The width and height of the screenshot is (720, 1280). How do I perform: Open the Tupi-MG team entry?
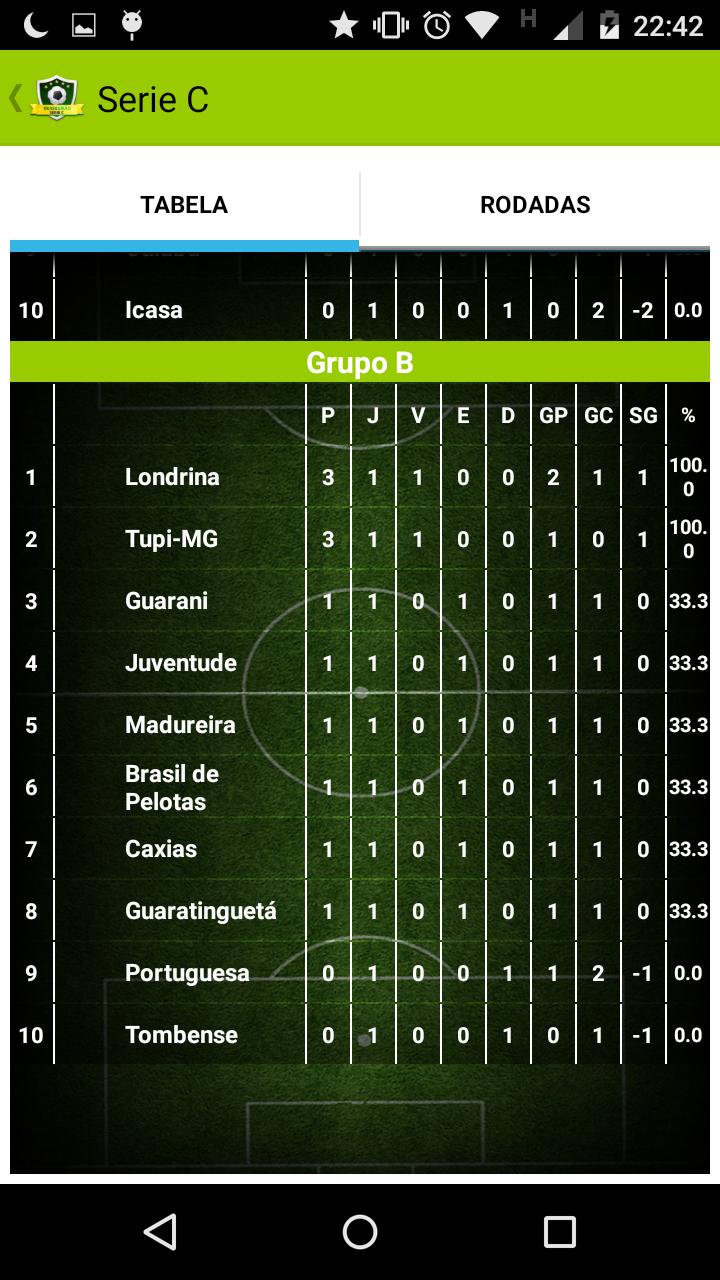(x=176, y=539)
